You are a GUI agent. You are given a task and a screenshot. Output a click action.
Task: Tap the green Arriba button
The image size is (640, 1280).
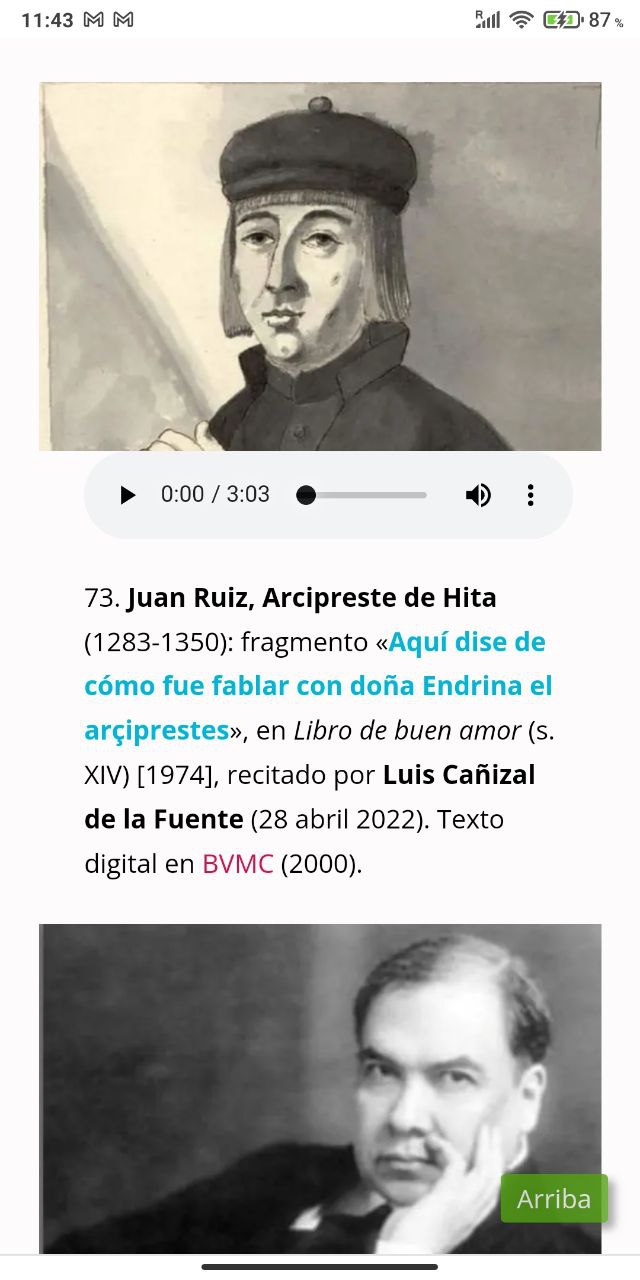tap(553, 1198)
